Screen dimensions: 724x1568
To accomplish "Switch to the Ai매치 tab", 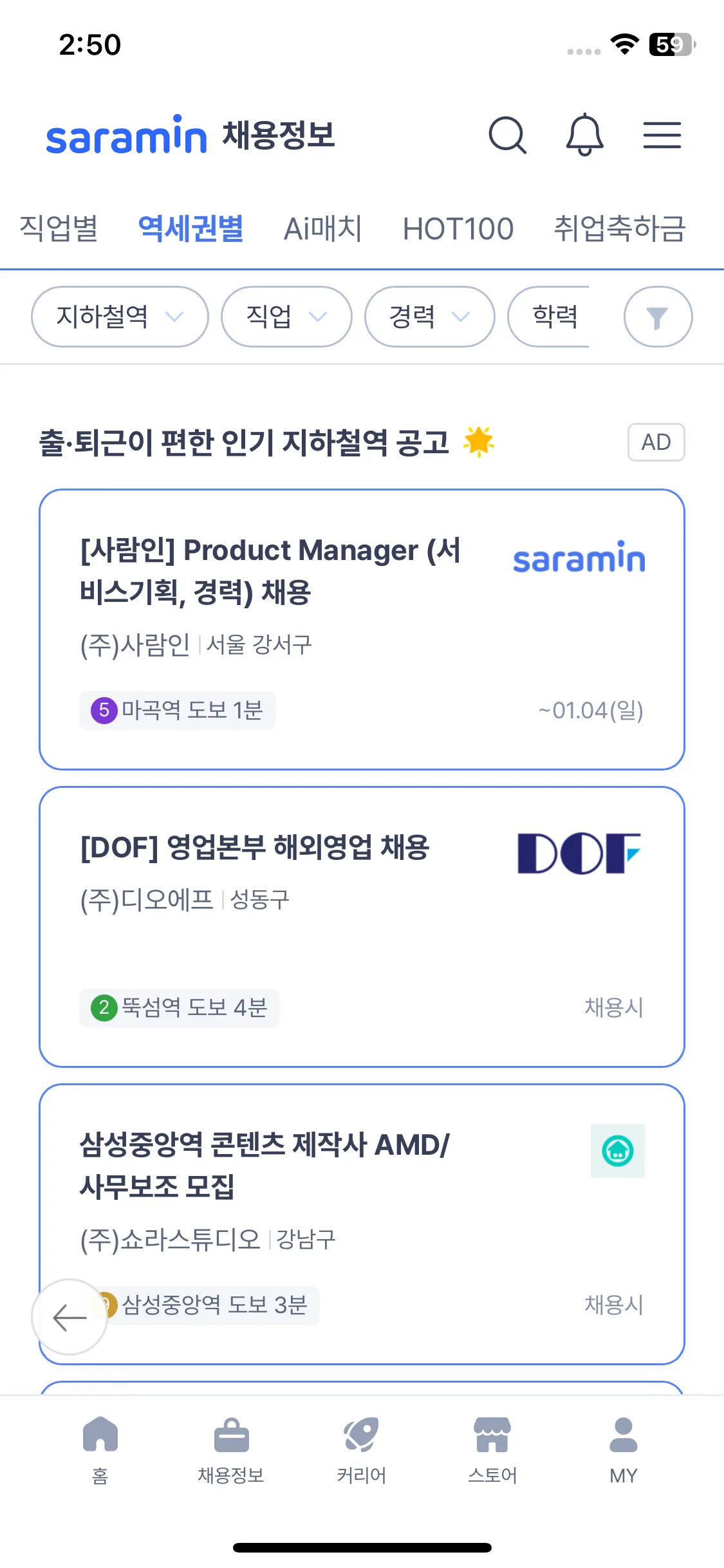I will coord(323,229).
